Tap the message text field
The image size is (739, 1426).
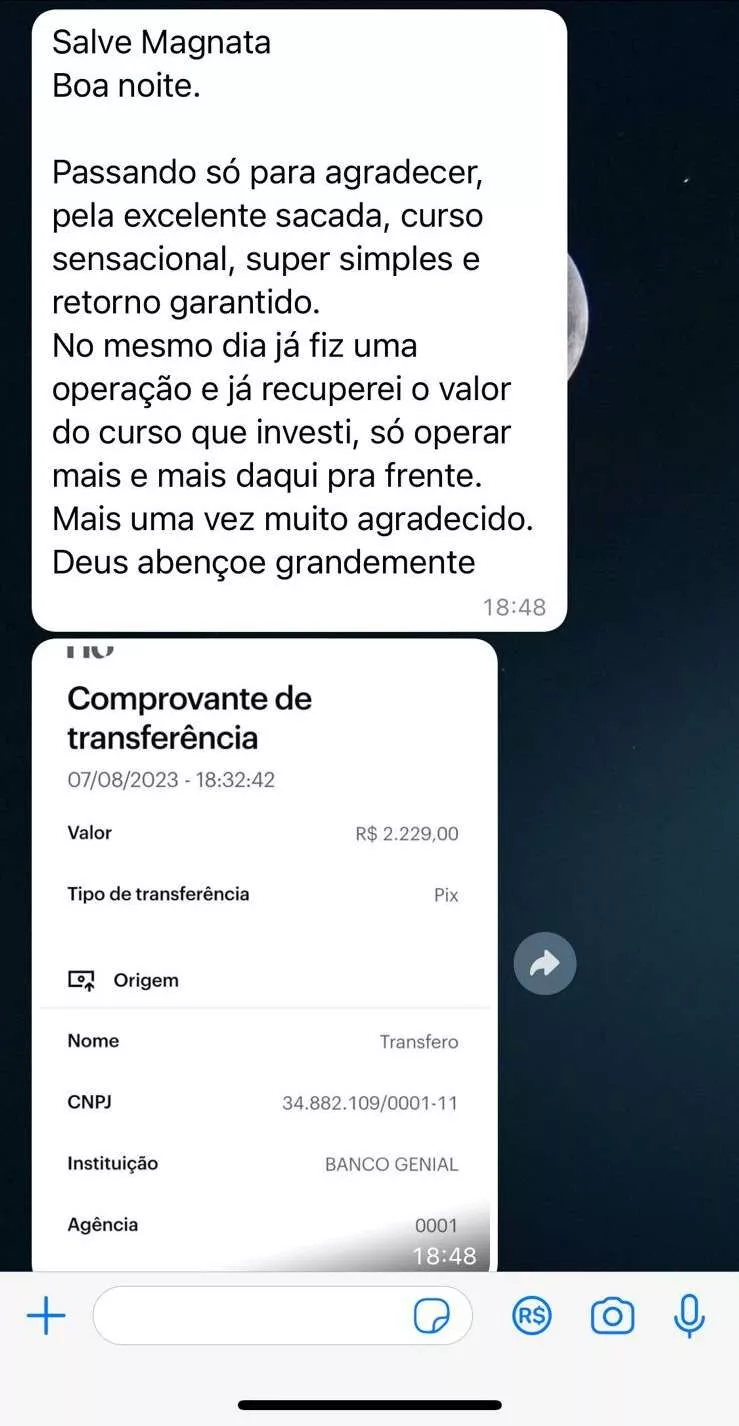pos(250,1316)
